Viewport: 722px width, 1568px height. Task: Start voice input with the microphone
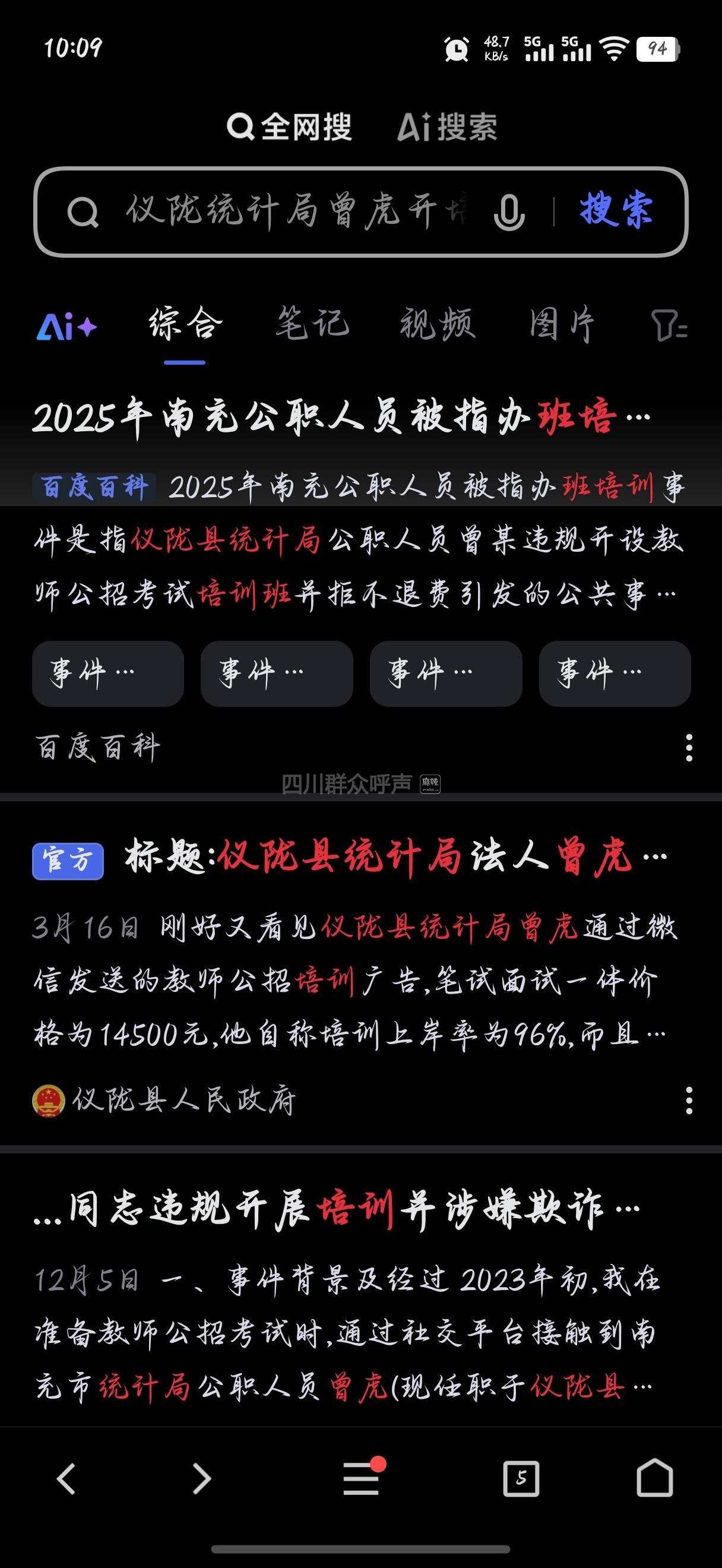pyautogui.click(x=508, y=213)
